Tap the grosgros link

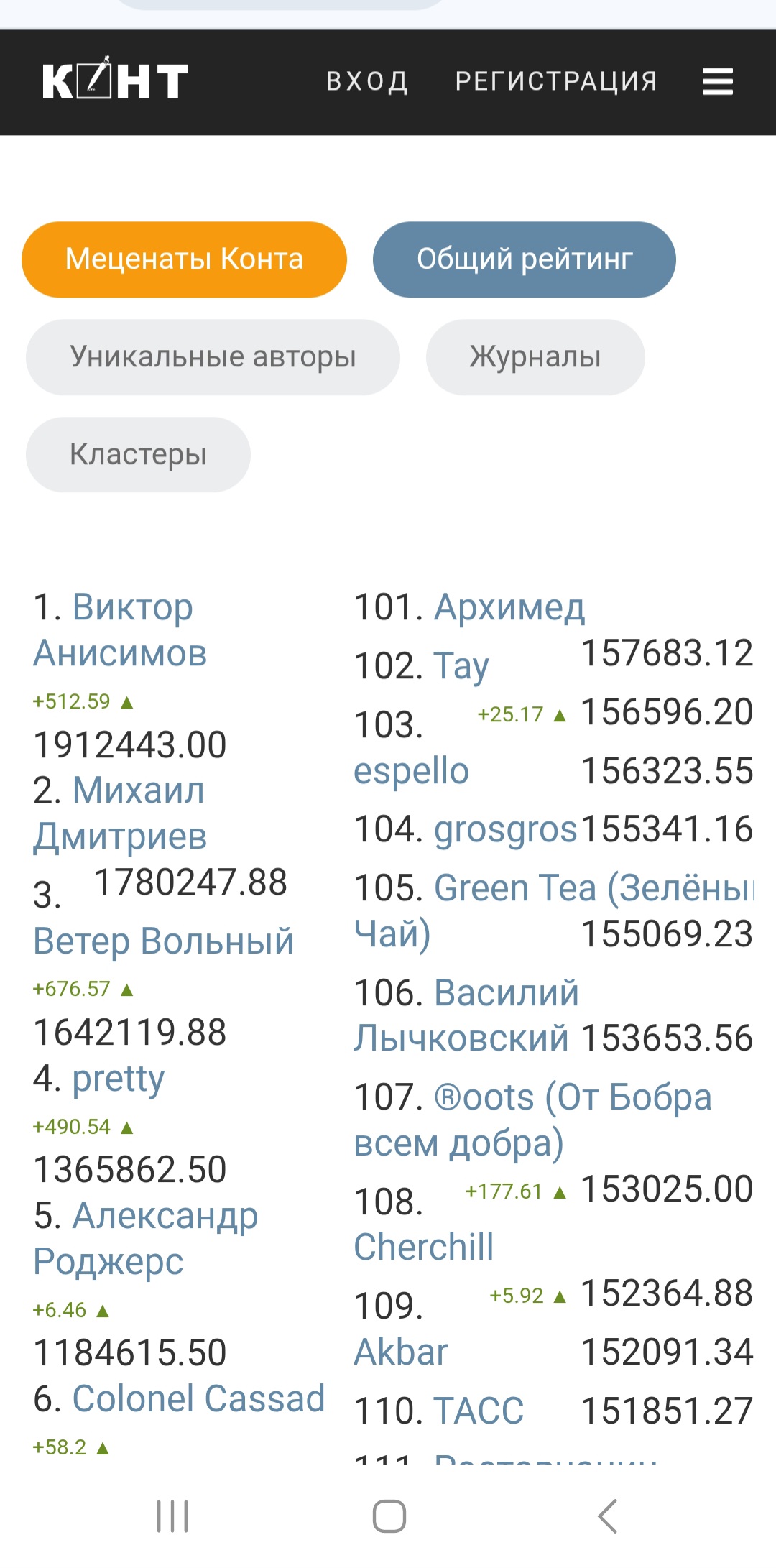[506, 829]
